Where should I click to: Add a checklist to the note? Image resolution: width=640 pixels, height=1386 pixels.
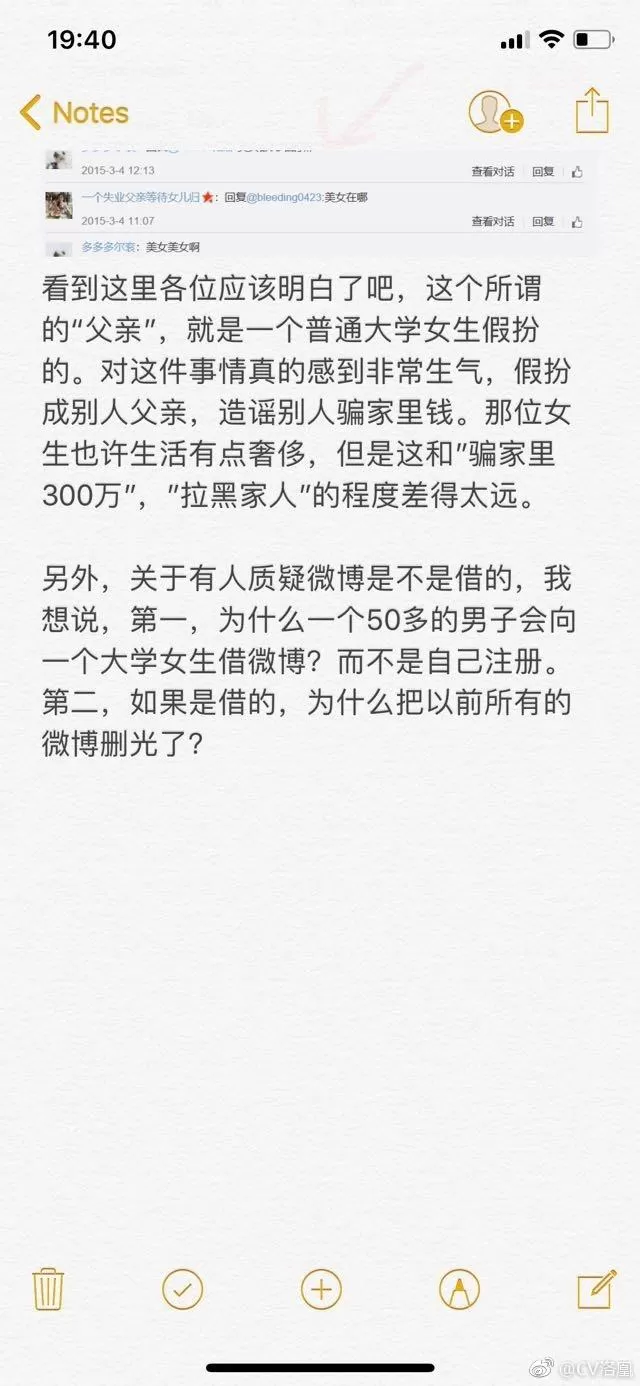coord(182,1289)
